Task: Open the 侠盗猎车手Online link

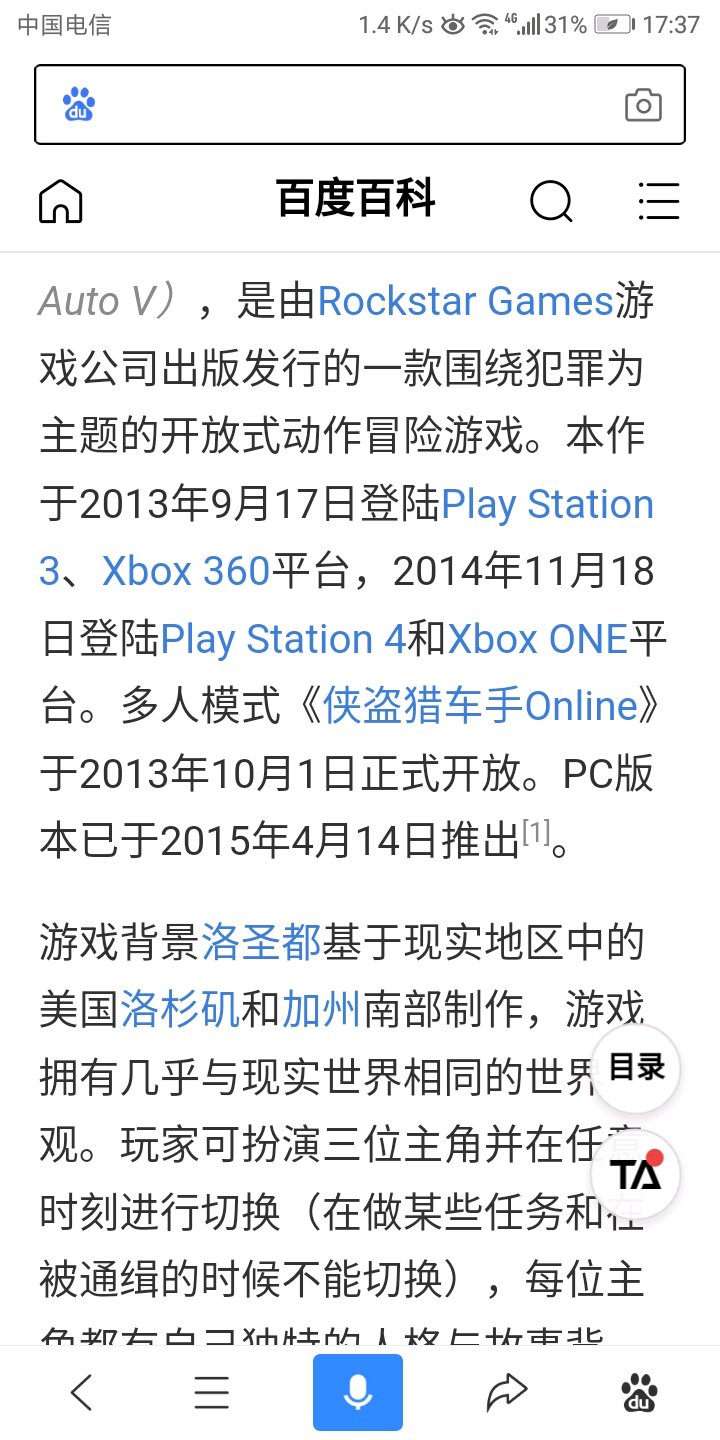Action: point(480,707)
